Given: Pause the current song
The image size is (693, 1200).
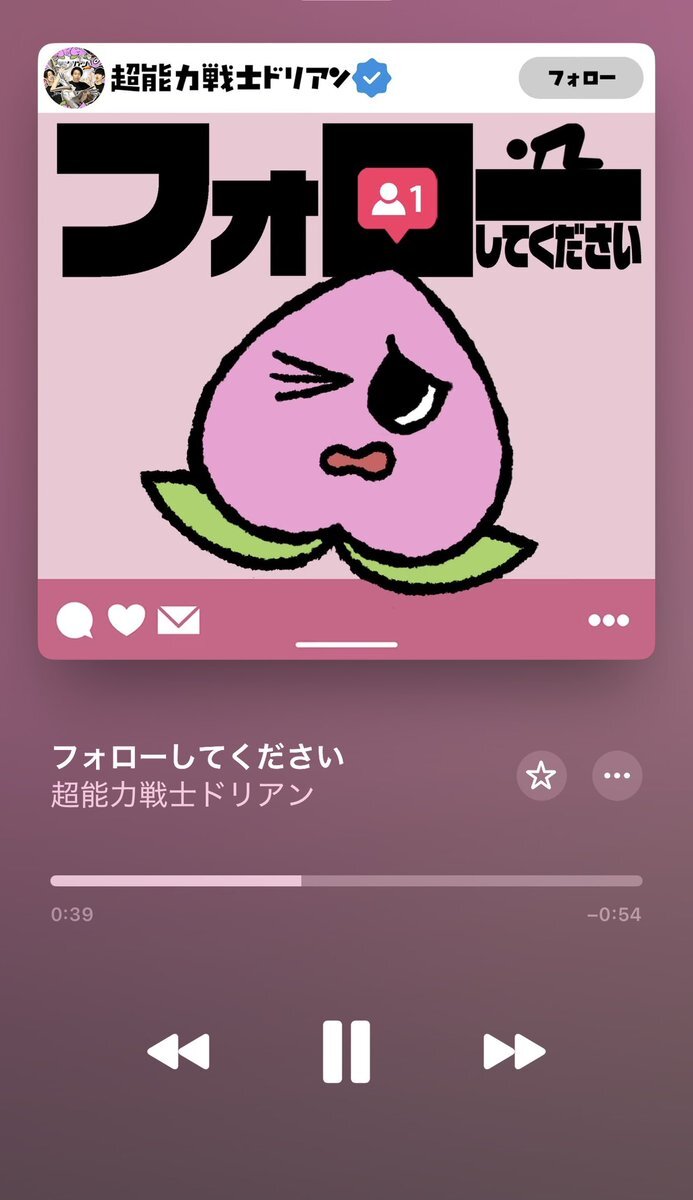Looking at the screenshot, I should pos(346,1052).
